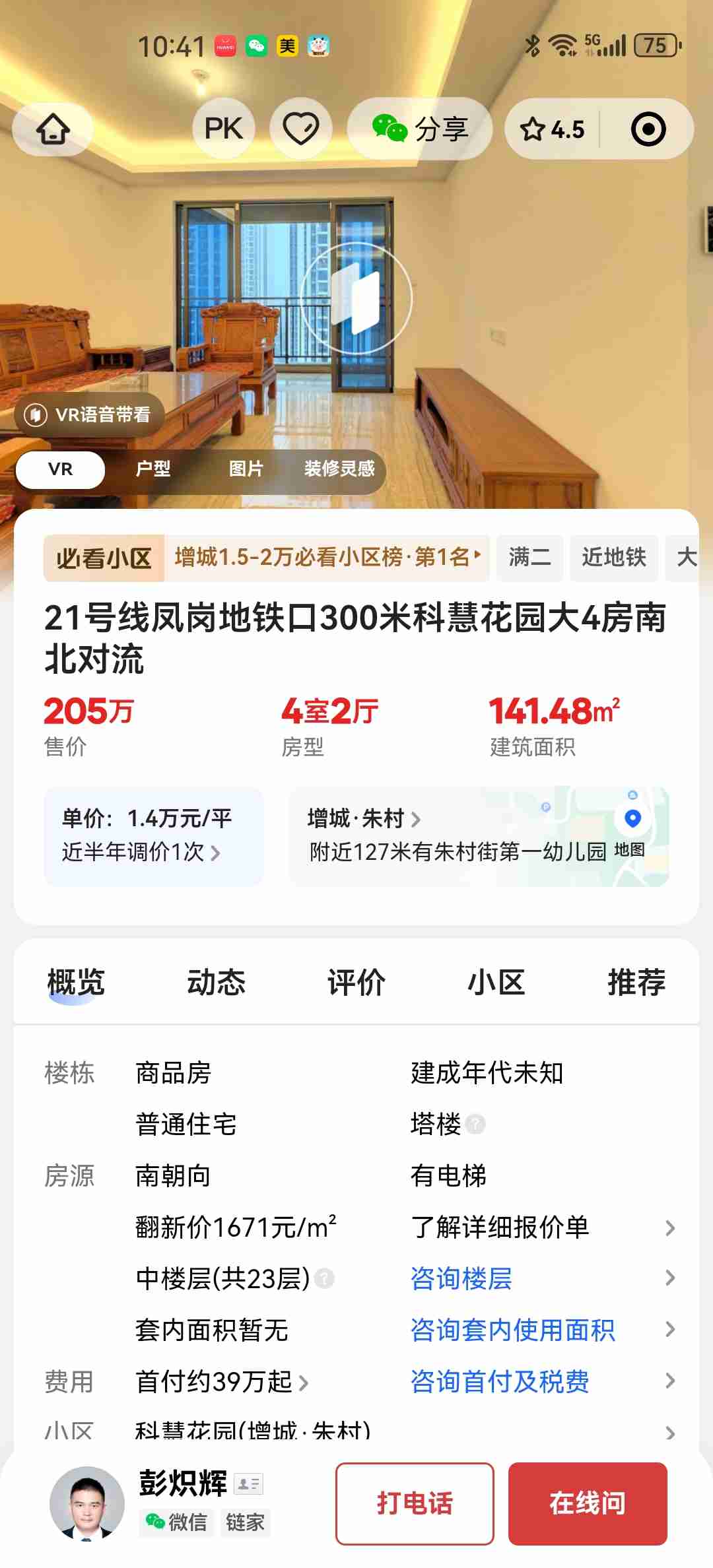Image resolution: width=713 pixels, height=1568 pixels.
Task: Switch to the 户型 media tab
Action: tap(153, 469)
